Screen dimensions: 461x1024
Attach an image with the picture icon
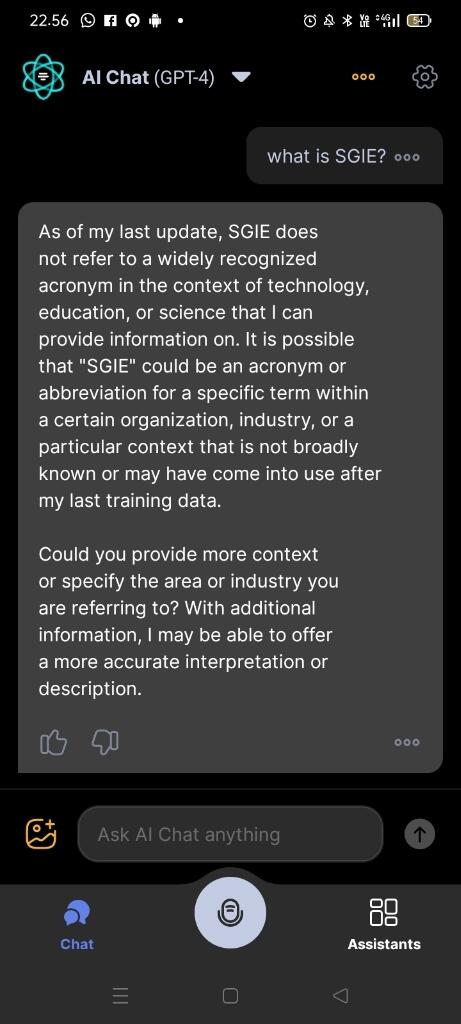41,834
